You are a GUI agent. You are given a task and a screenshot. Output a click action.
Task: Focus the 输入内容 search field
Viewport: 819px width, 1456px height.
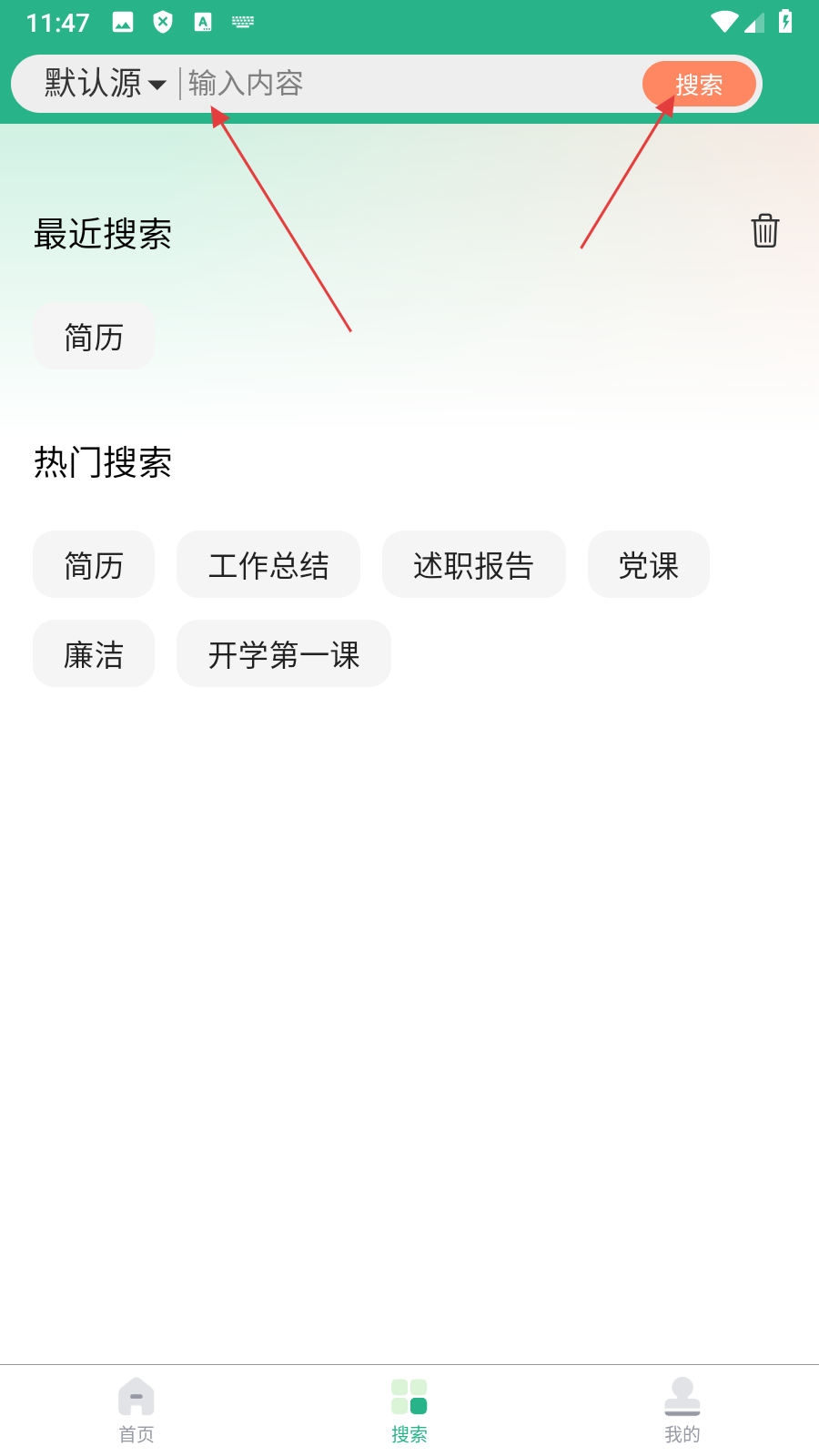[x=409, y=84]
